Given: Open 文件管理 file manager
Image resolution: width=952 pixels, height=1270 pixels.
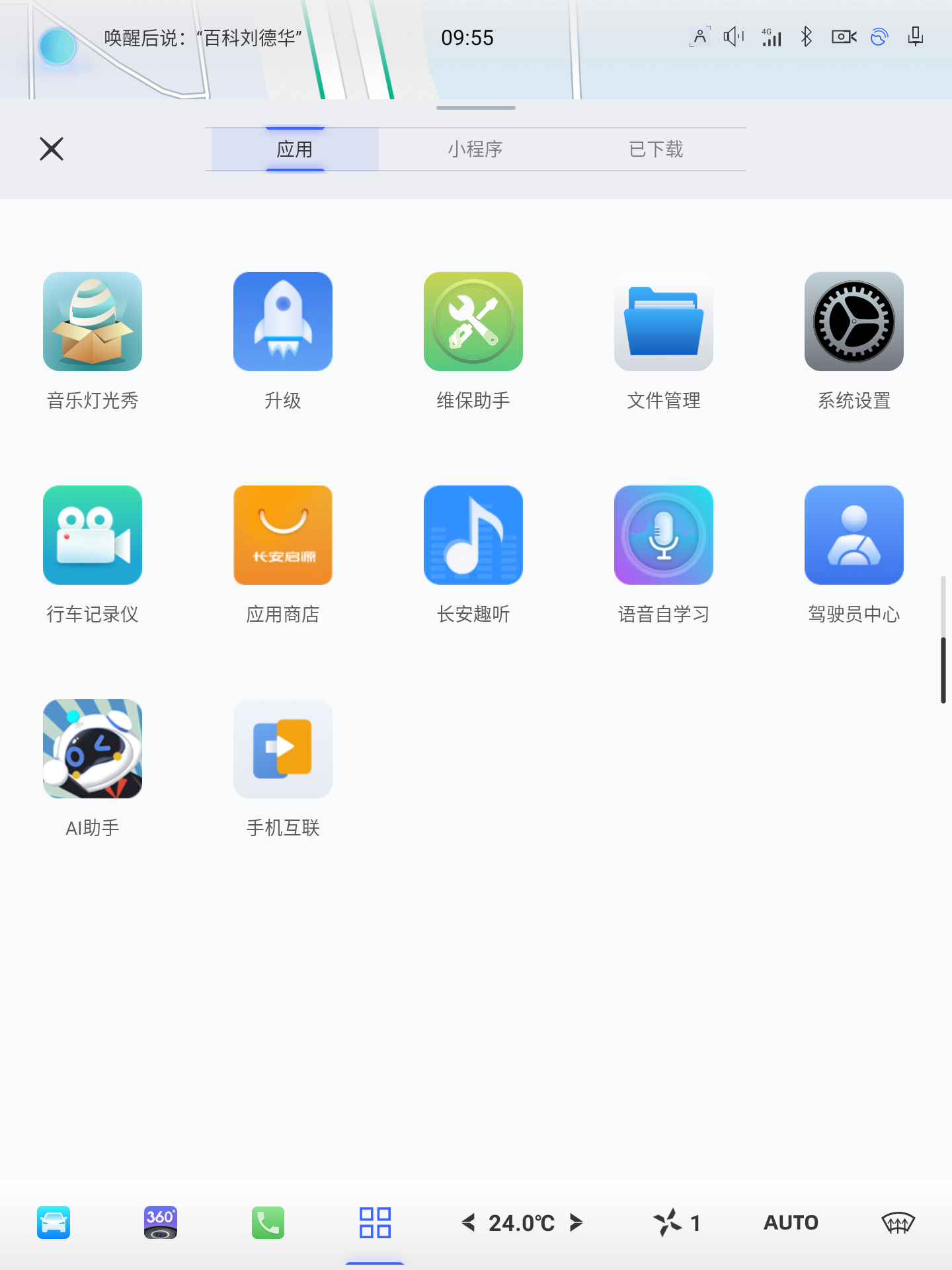Looking at the screenshot, I should (x=664, y=321).
